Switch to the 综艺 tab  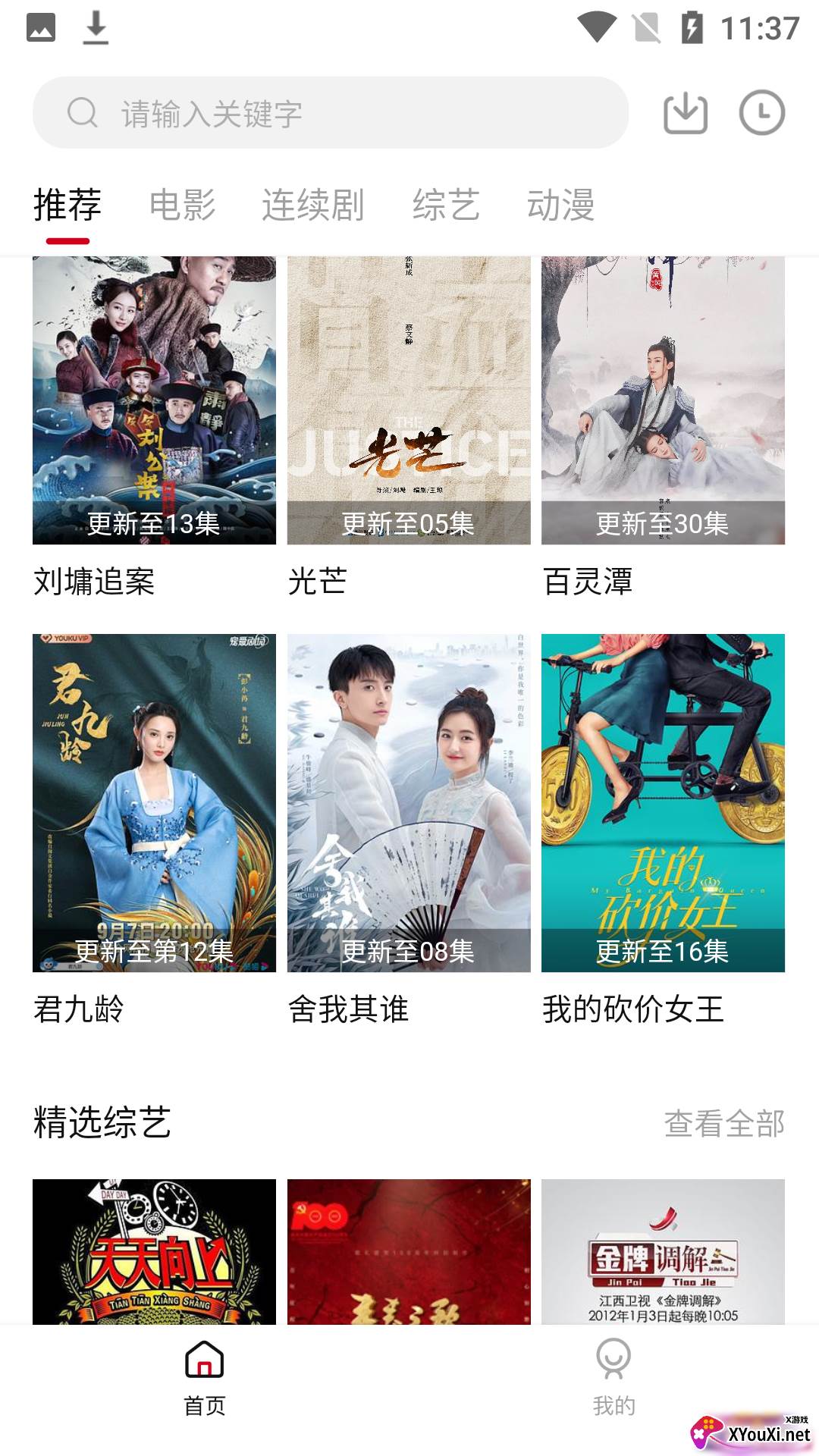[x=446, y=206]
